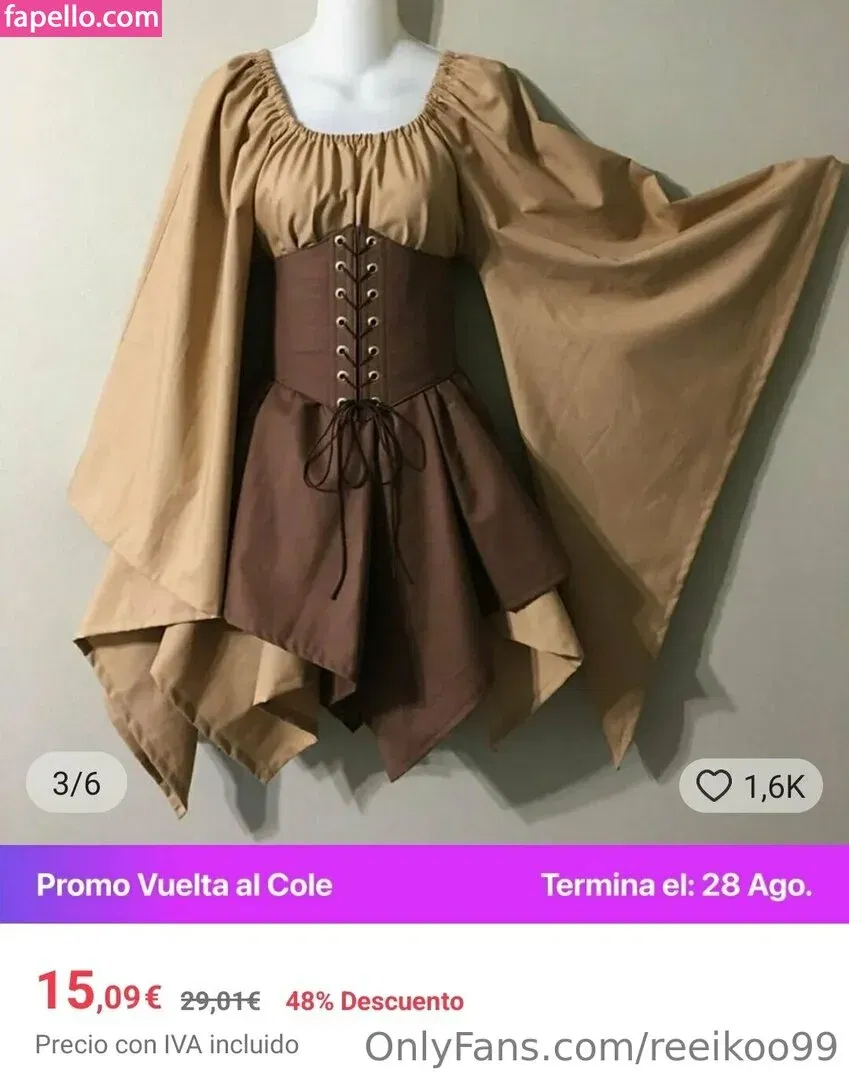Open the product photo full screen
Screen dimensions: 849x1080
(424, 420)
